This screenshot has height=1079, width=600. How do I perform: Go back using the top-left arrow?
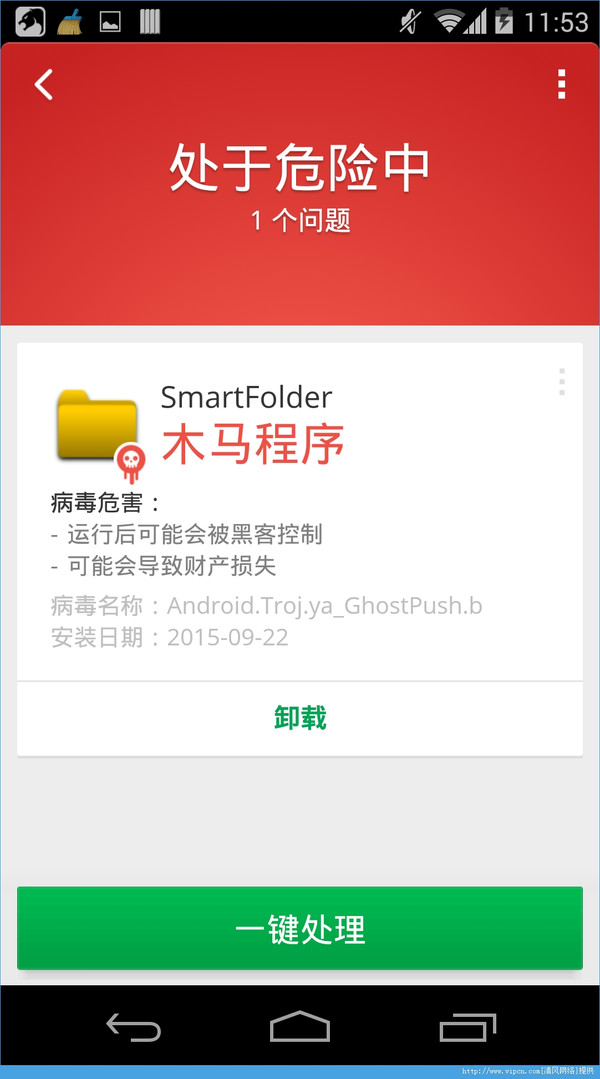tap(44, 85)
